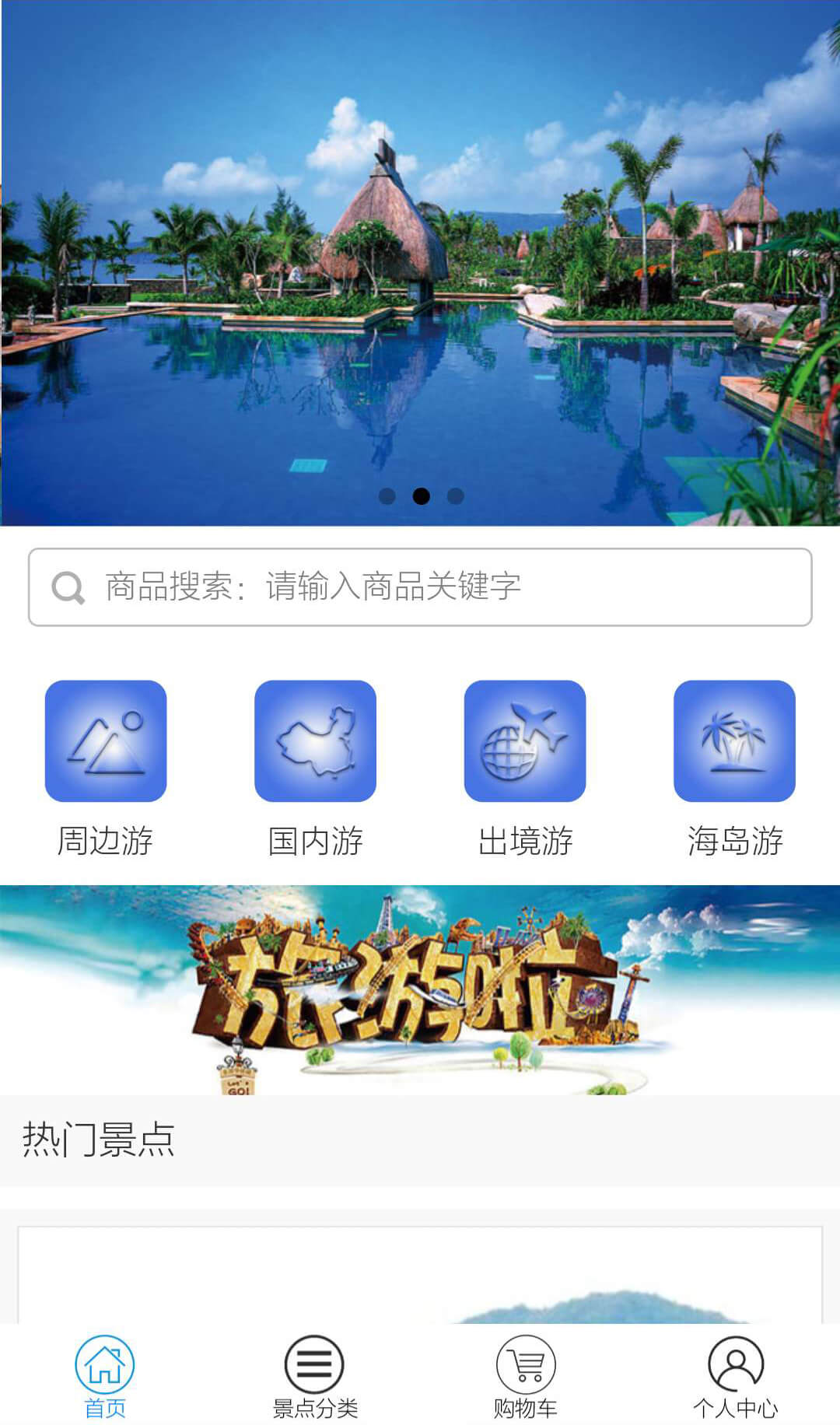Viewport: 840px width, 1425px height.
Task: Select the first carousel page dot
Action: pyautogui.click(x=387, y=496)
